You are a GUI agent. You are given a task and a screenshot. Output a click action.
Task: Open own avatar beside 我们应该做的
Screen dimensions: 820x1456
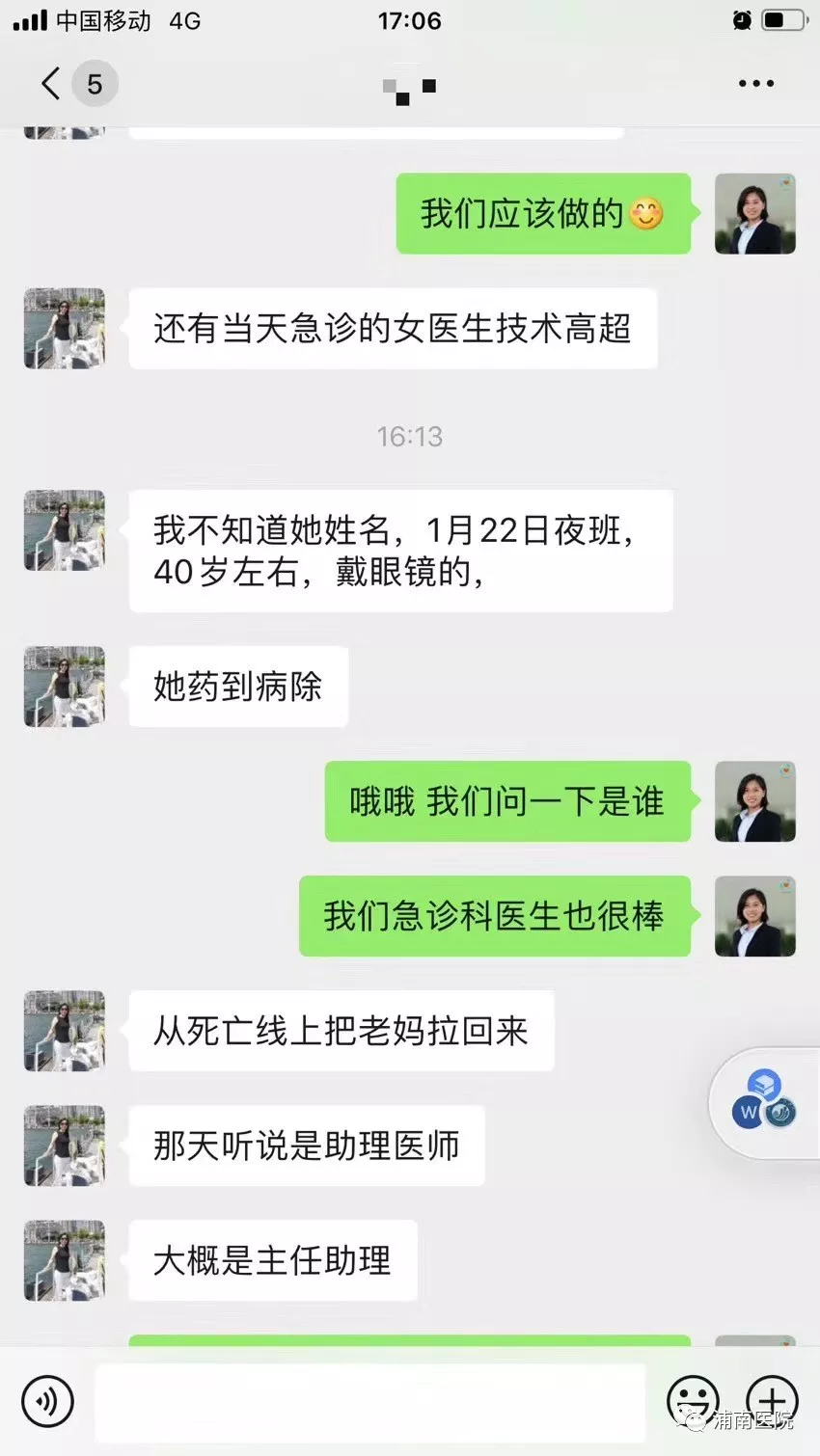pos(754,214)
